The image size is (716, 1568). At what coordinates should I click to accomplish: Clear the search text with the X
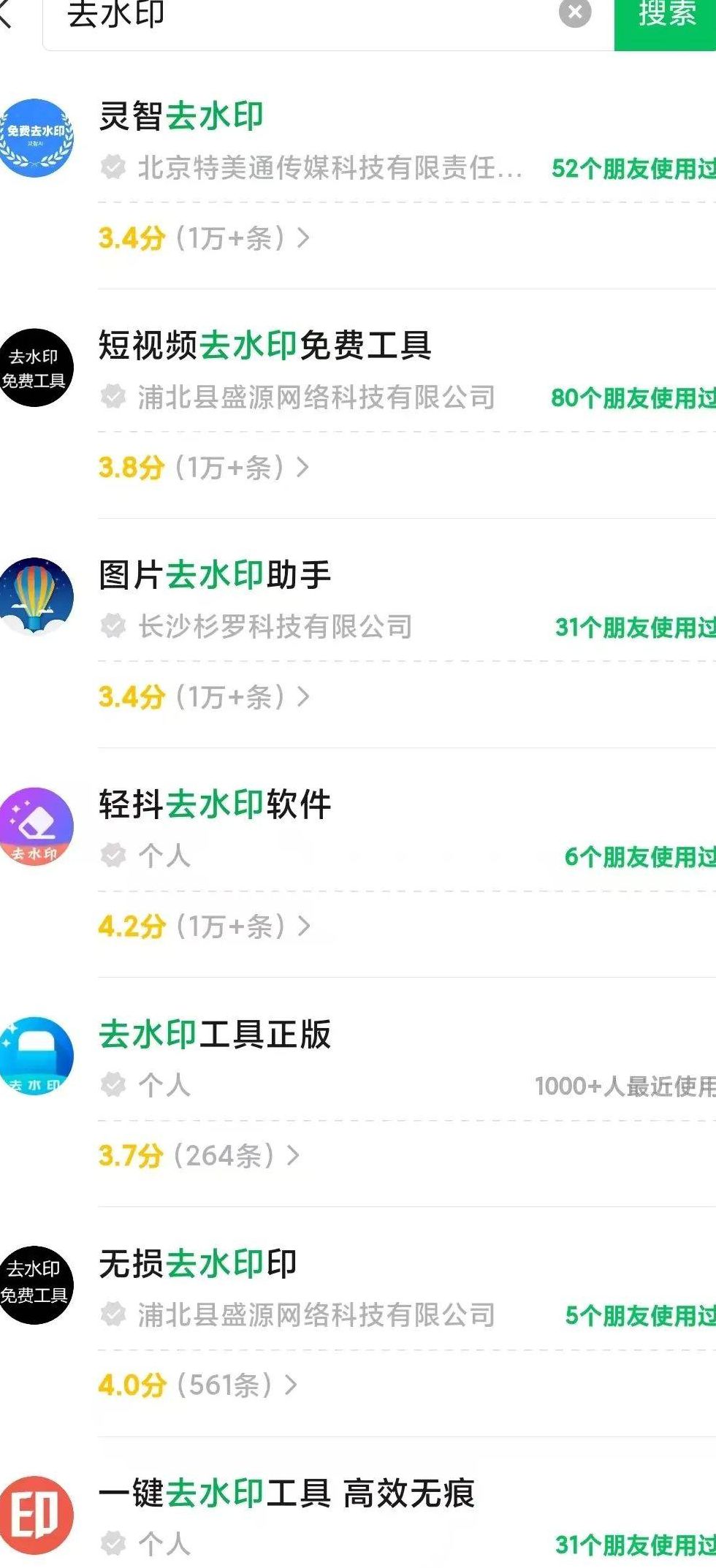575,13
